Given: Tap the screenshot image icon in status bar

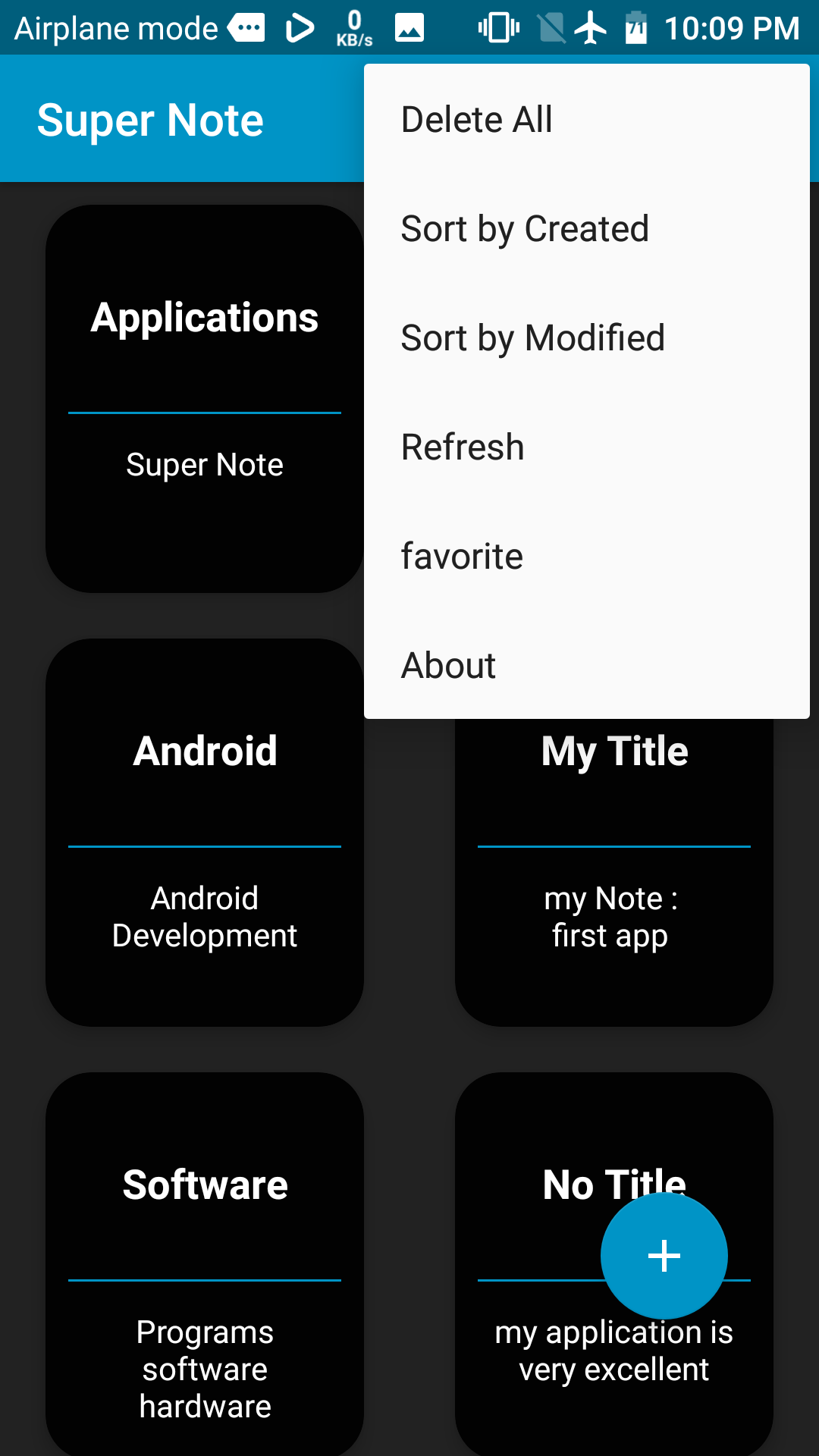Looking at the screenshot, I should 408,27.
